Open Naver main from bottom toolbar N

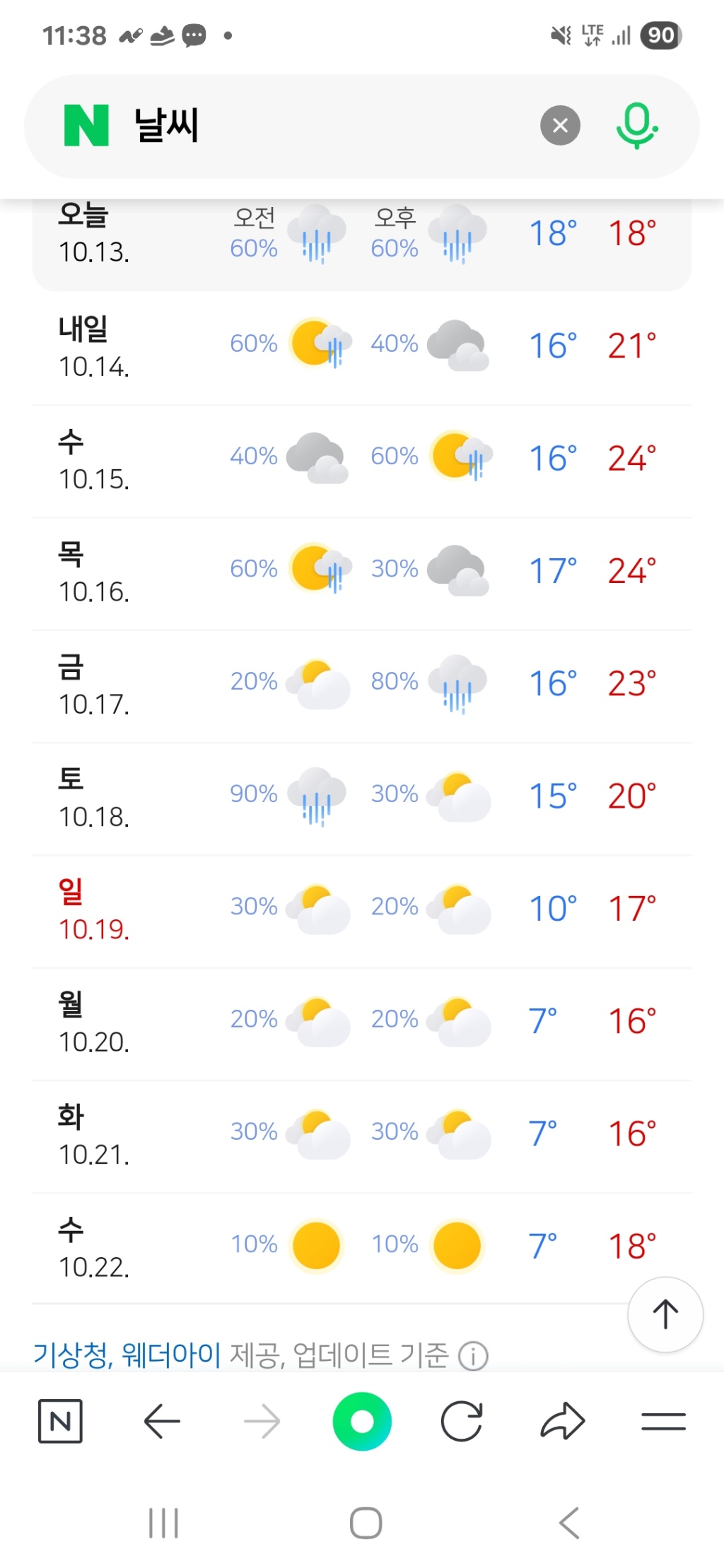[60, 1421]
